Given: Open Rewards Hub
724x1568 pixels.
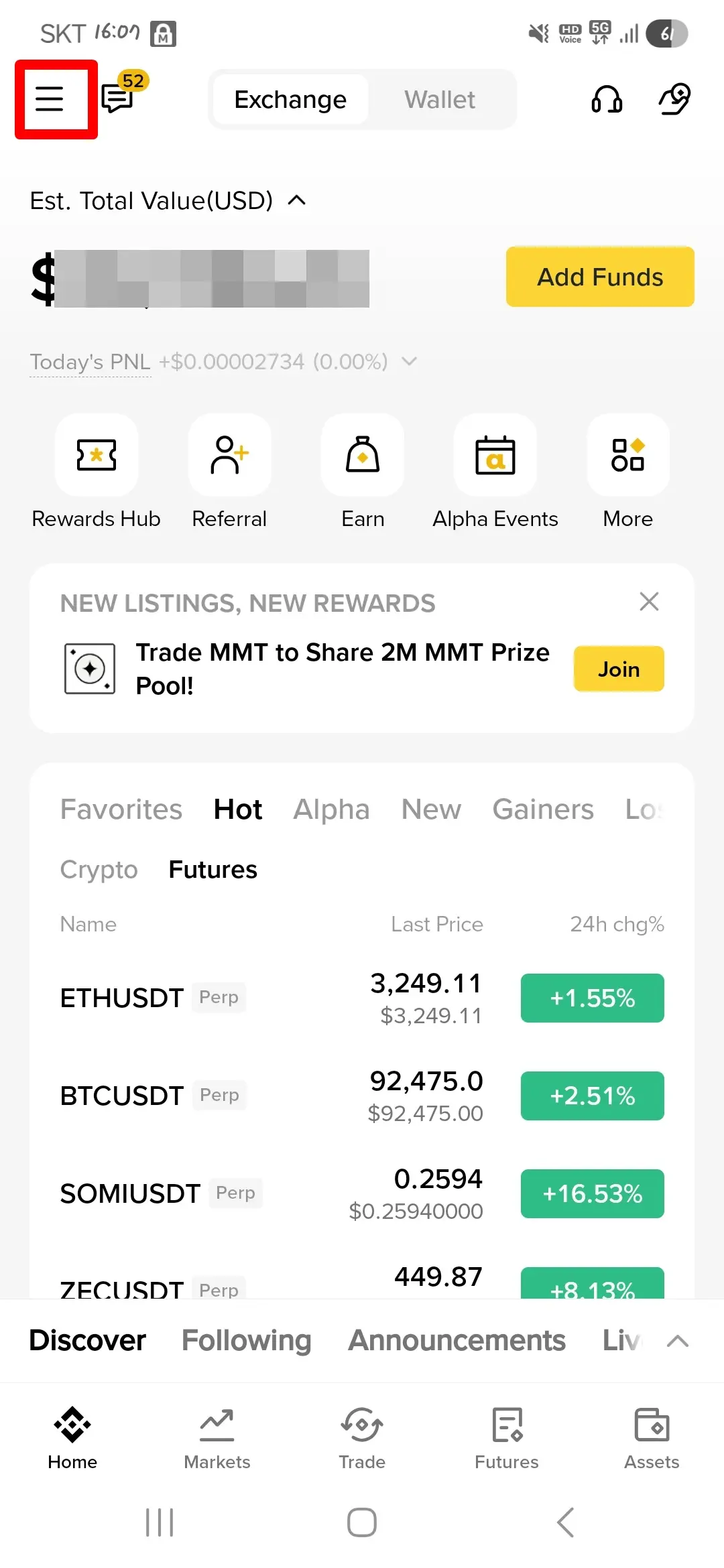Looking at the screenshot, I should coord(97,456).
